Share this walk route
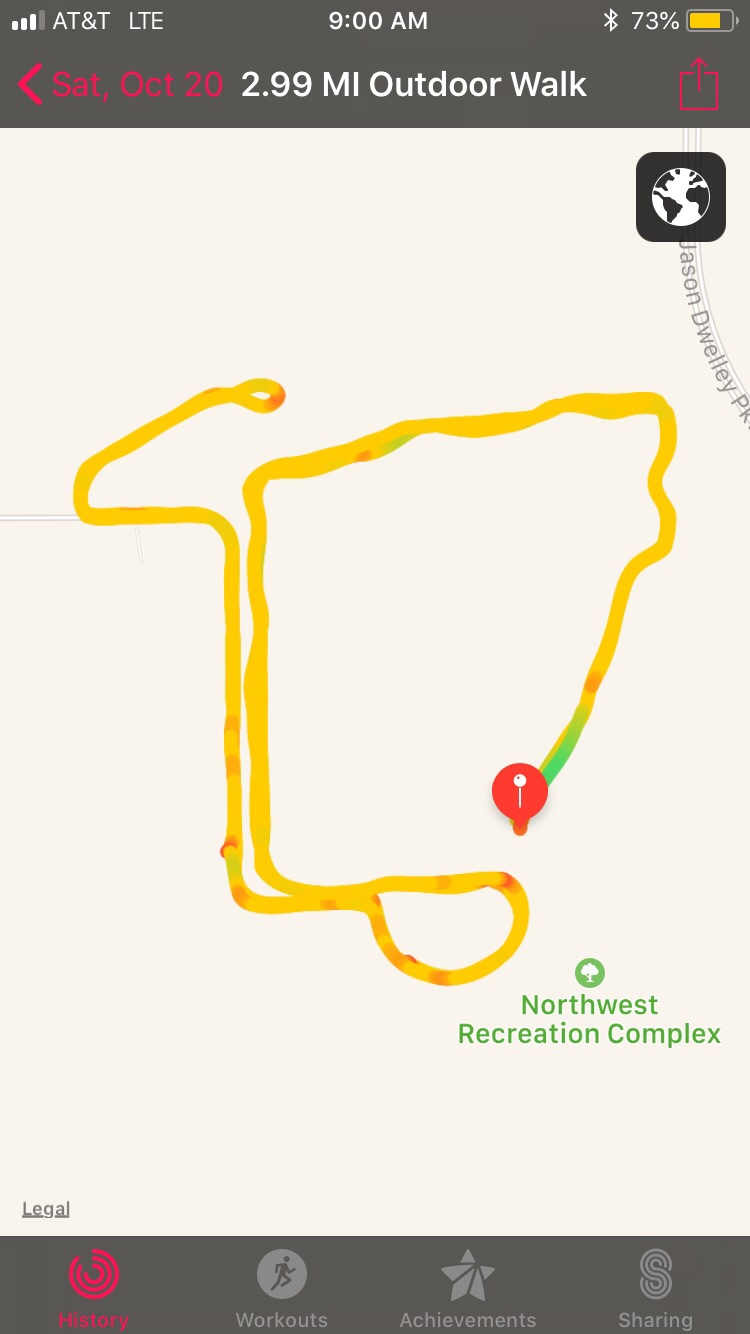Image resolution: width=750 pixels, height=1334 pixels. click(699, 85)
